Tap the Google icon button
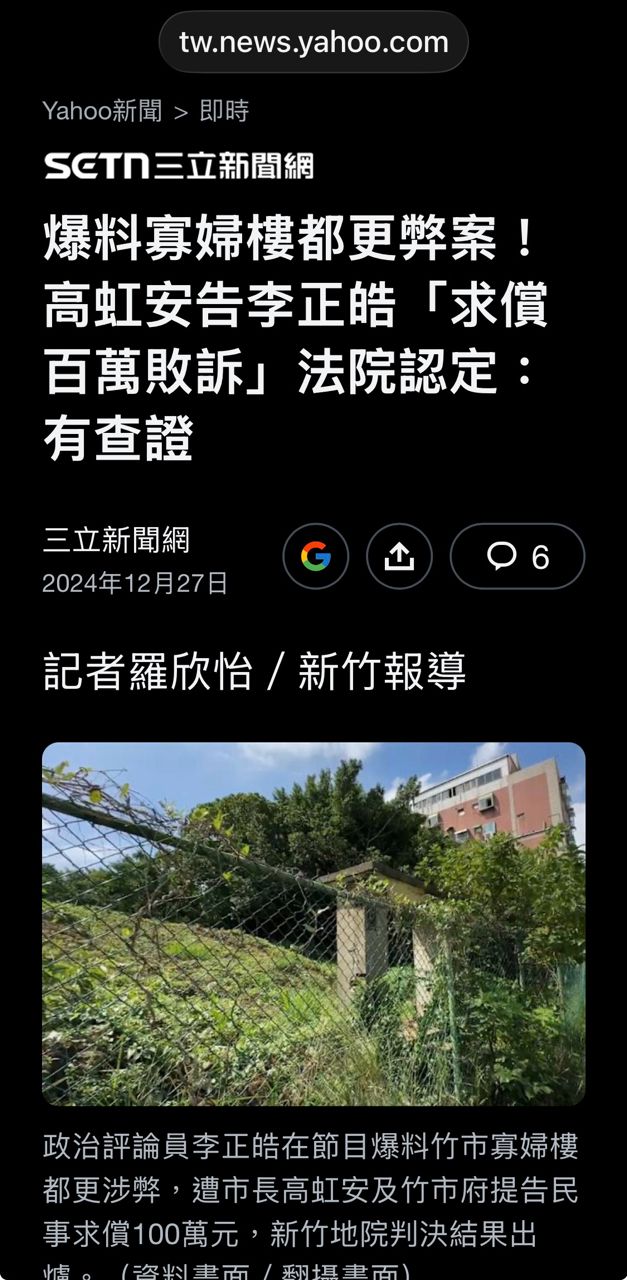627x1280 pixels. [316, 556]
